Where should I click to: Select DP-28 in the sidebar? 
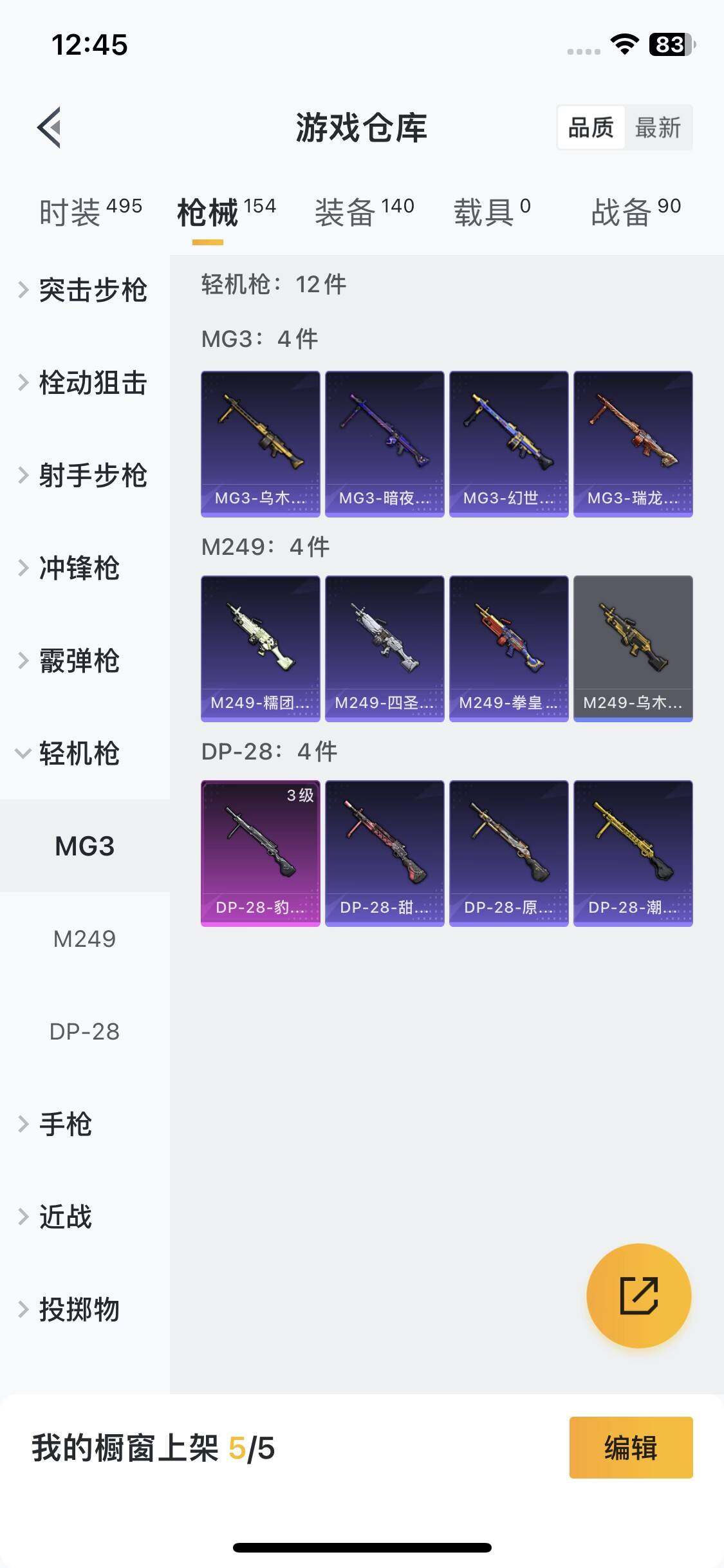pyautogui.click(x=85, y=1032)
